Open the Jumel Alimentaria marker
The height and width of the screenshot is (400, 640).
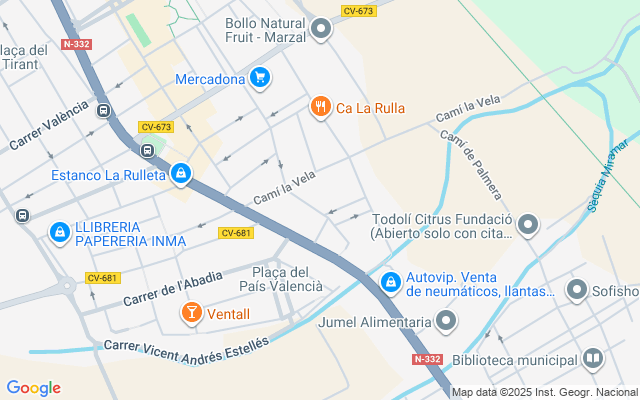coord(446,322)
